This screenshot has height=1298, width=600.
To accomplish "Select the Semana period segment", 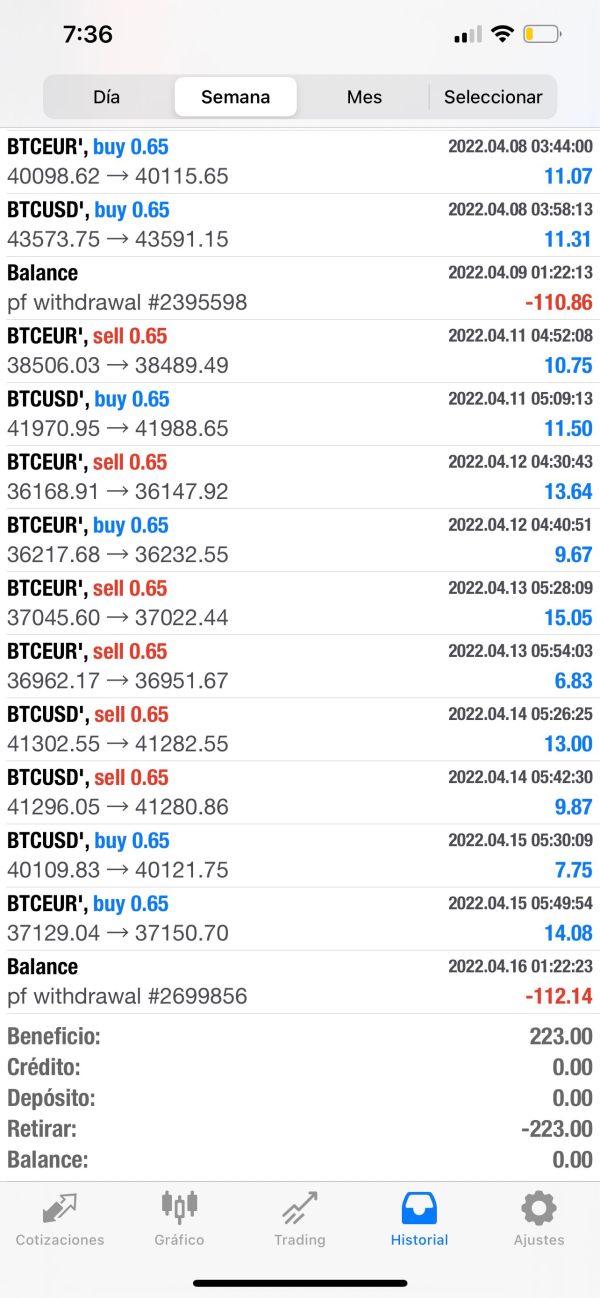I will coord(235,97).
